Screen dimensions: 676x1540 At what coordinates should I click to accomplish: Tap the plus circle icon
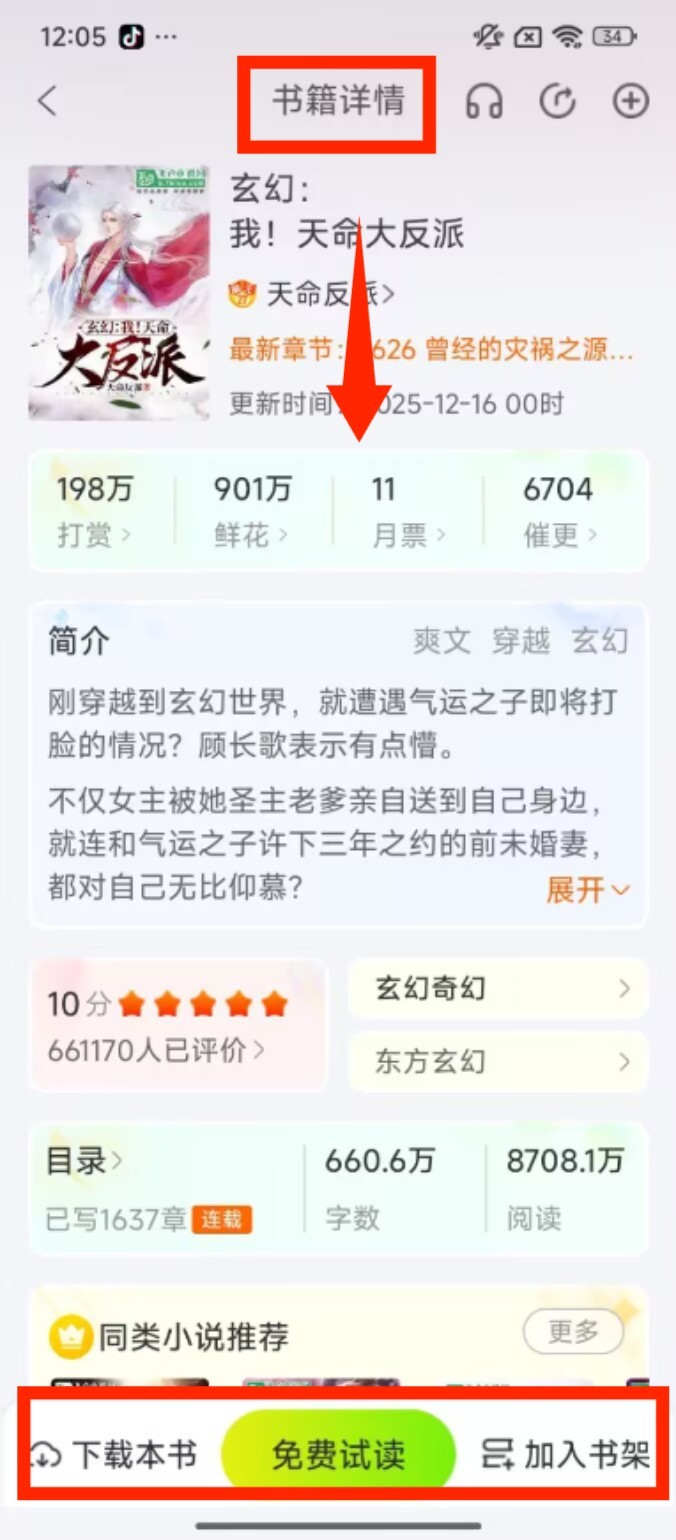click(x=631, y=101)
